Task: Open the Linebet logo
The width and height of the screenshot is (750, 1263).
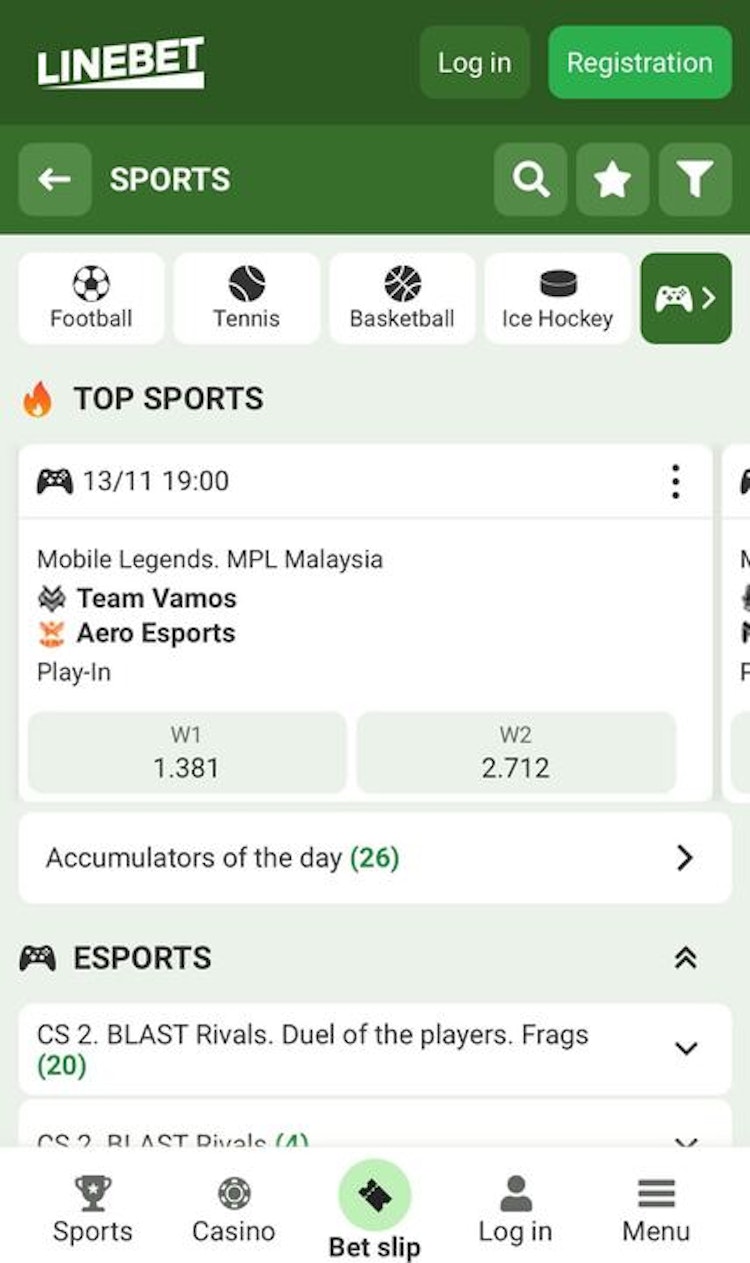Action: pyautogui.click(x=120, y=62)
